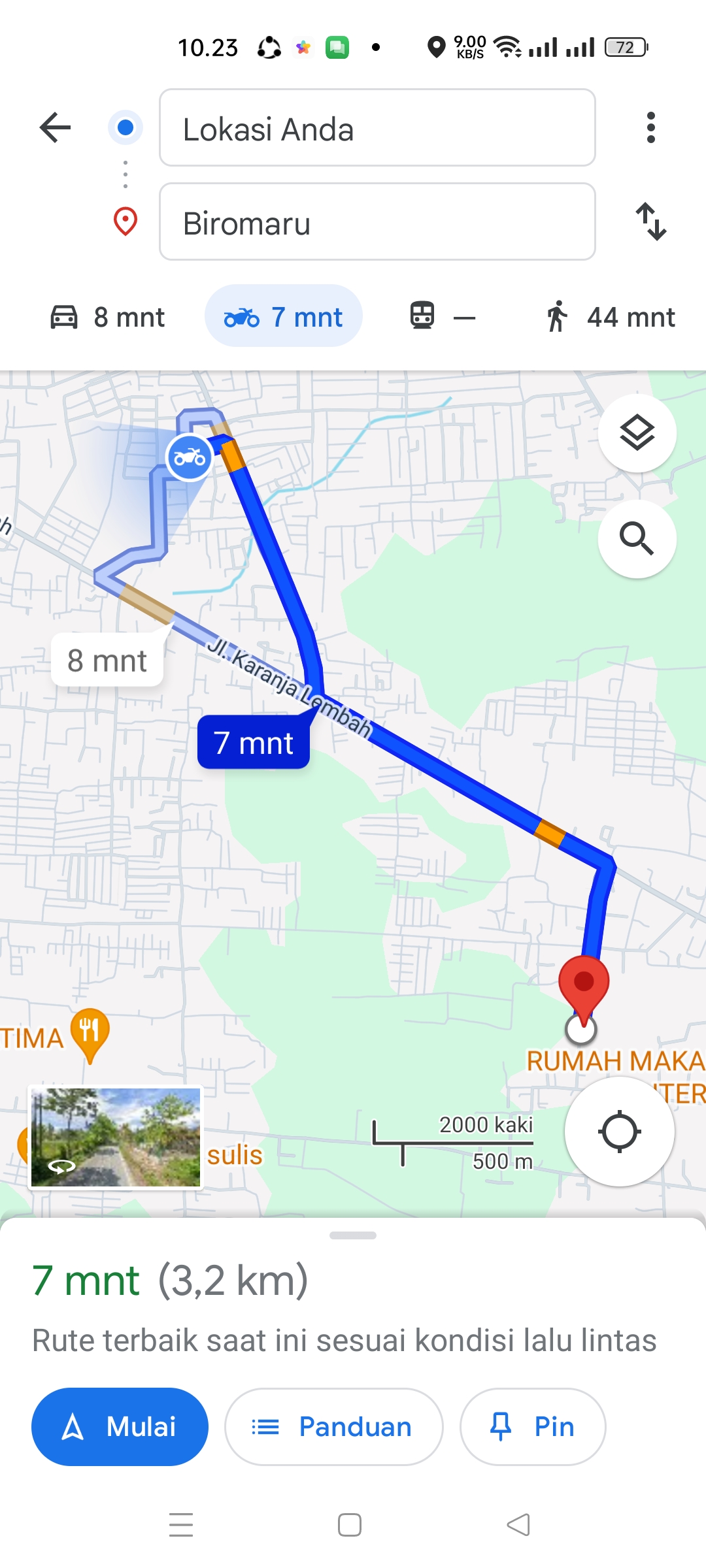The width and height of the screenshot is (706, 1568).
Task: Search along the route with magnifier button
Action: pyautogui.click(x=637, y=539)
